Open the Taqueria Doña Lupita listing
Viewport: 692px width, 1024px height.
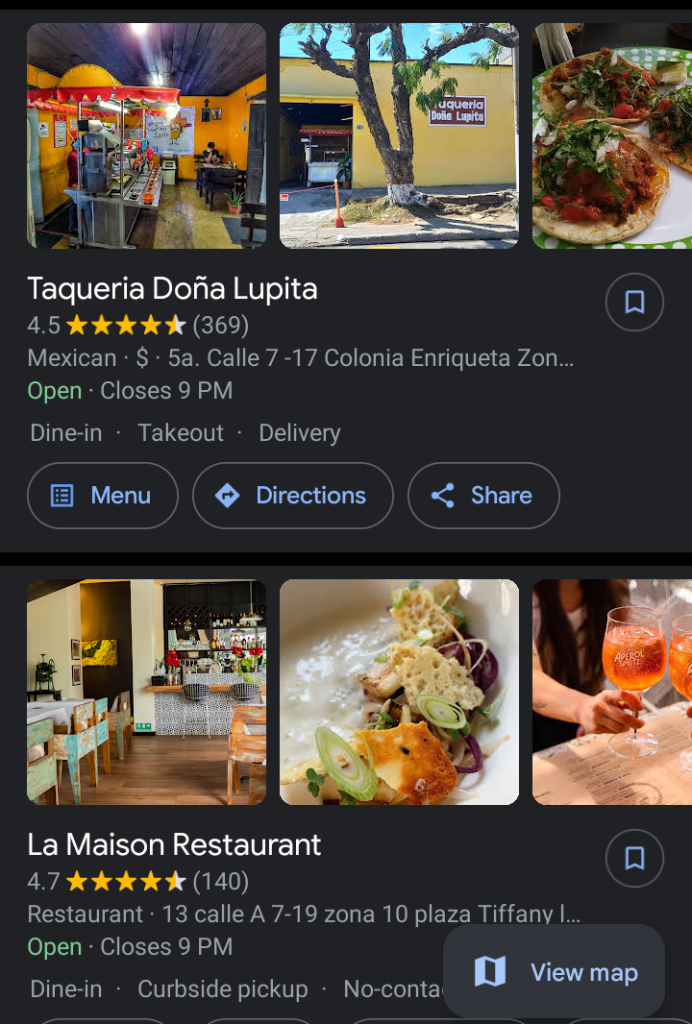coord(172,289)
